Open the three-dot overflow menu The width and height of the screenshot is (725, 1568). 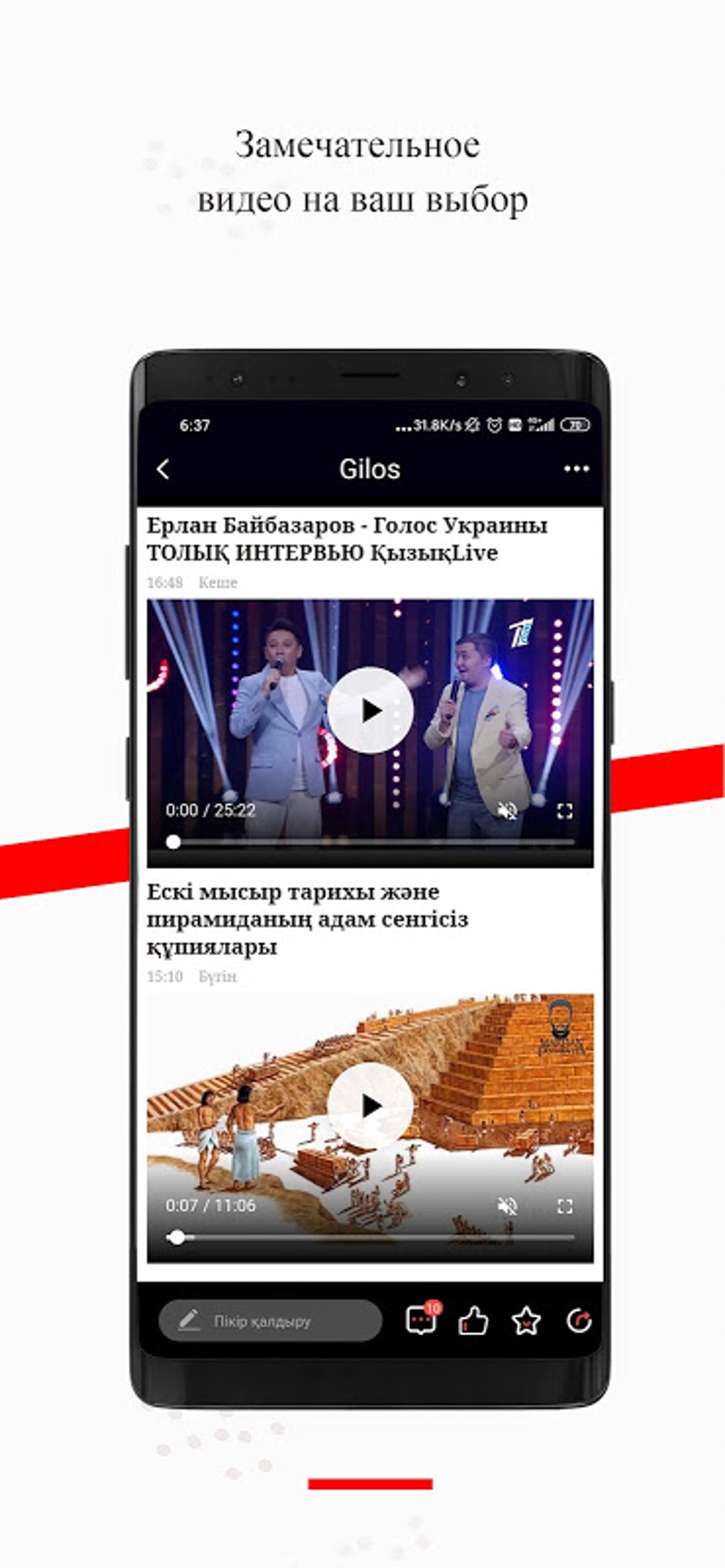click(577, 469)
